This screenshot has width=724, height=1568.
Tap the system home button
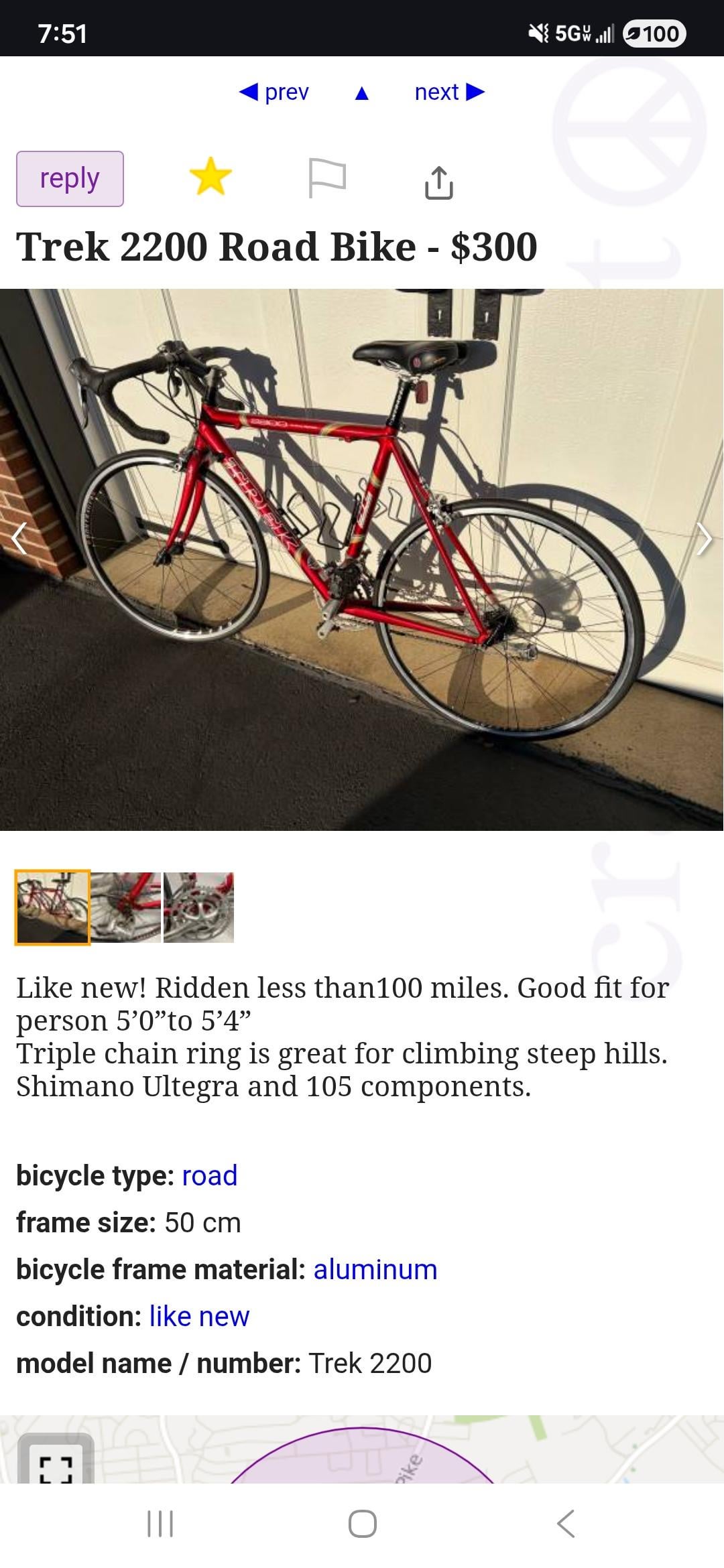coord(362,1524)
